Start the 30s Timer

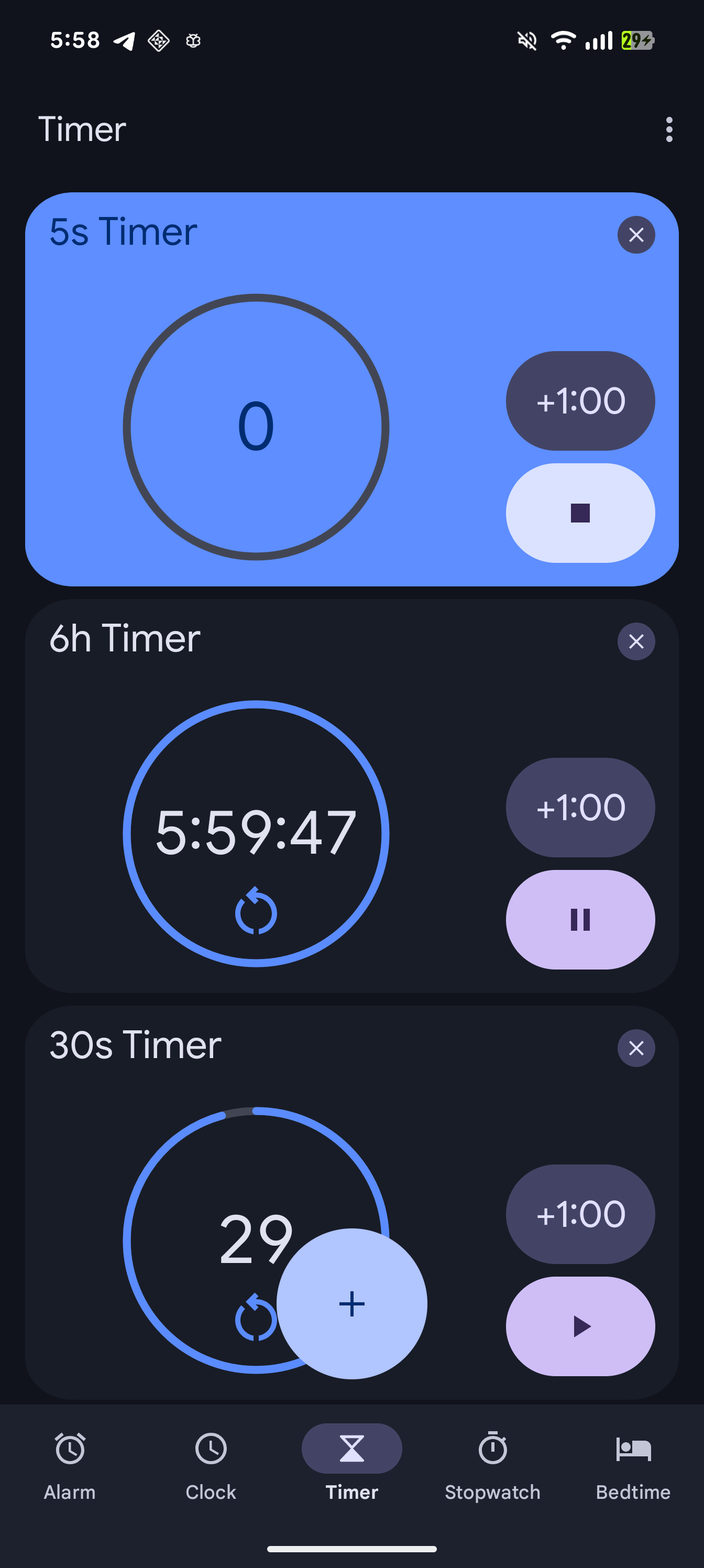point(580,1326)
